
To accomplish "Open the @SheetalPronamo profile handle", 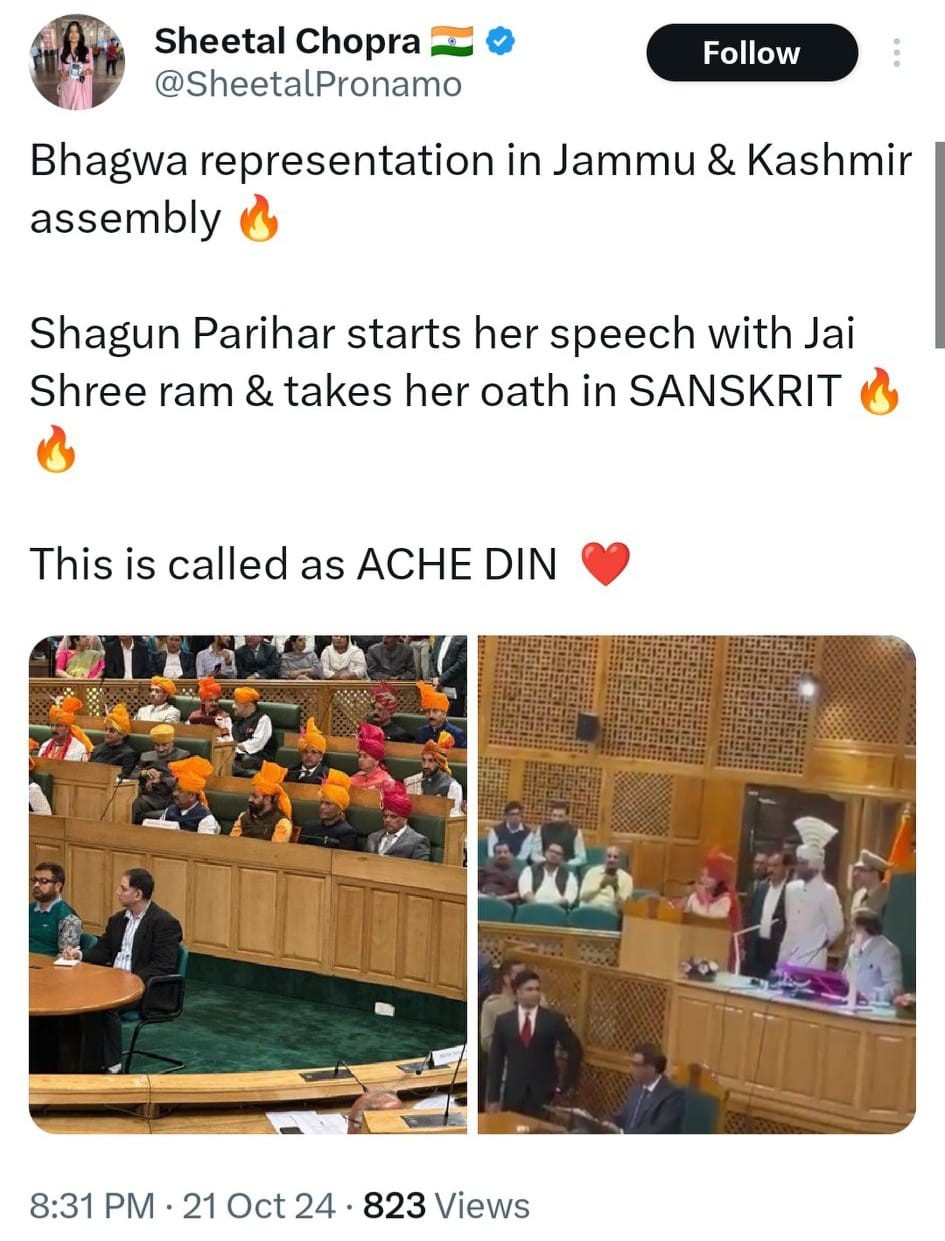I will (x=307, y=85).
